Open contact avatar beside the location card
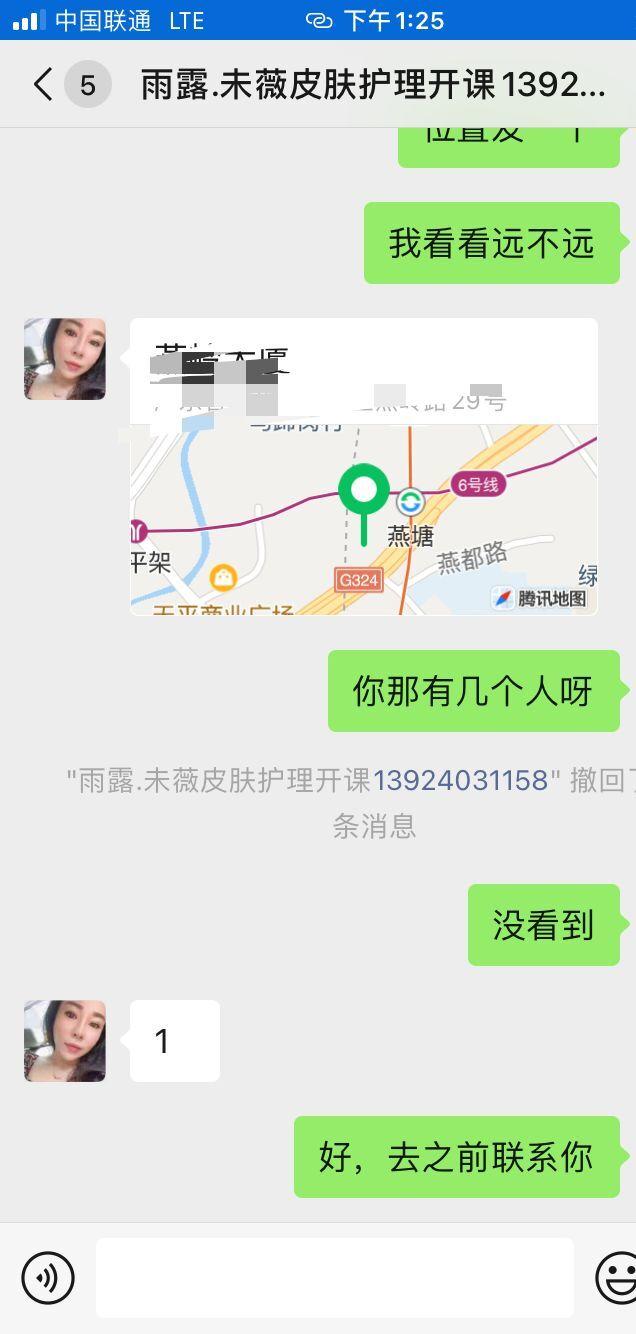This screenshot has height=1334, width=636. 65,359
